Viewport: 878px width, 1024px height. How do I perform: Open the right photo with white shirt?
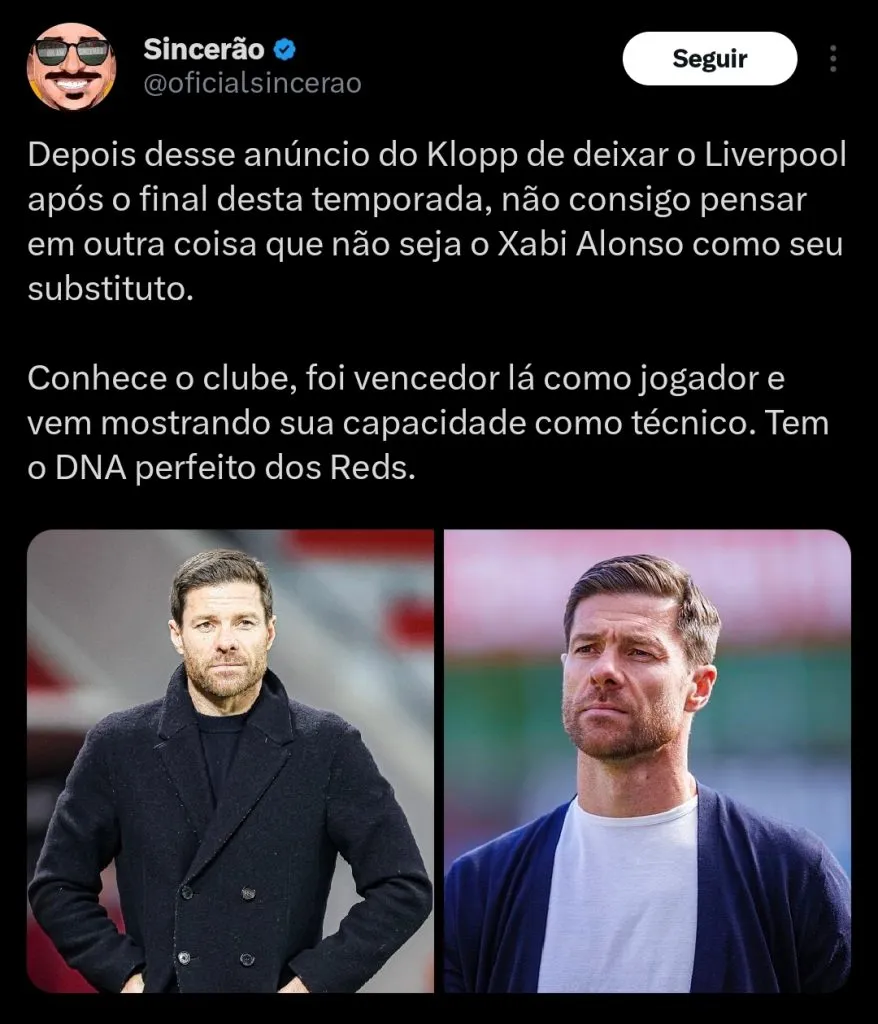coord(647,761)
